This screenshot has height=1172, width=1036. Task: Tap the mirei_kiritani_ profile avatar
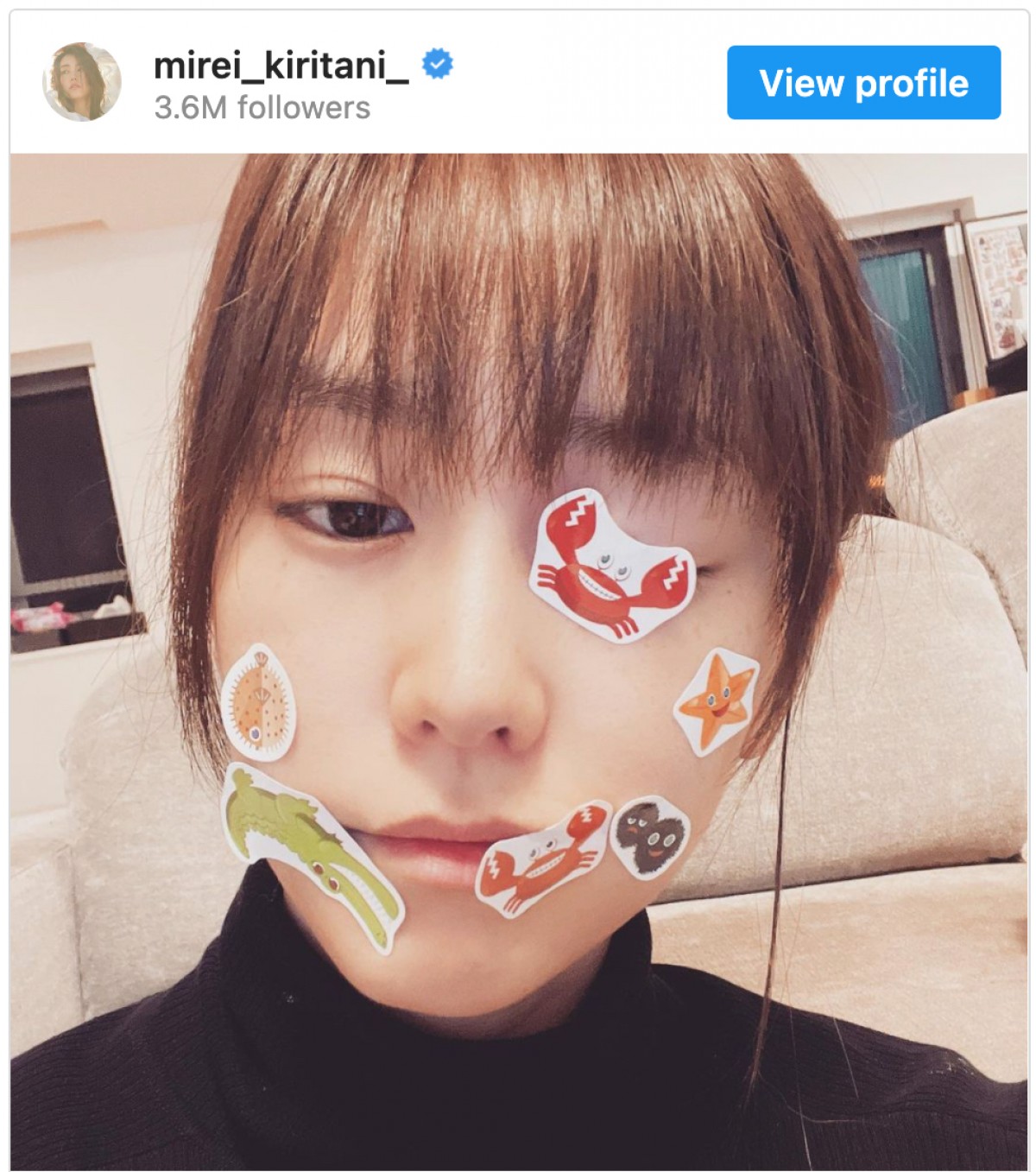click(x=82, y=82)
